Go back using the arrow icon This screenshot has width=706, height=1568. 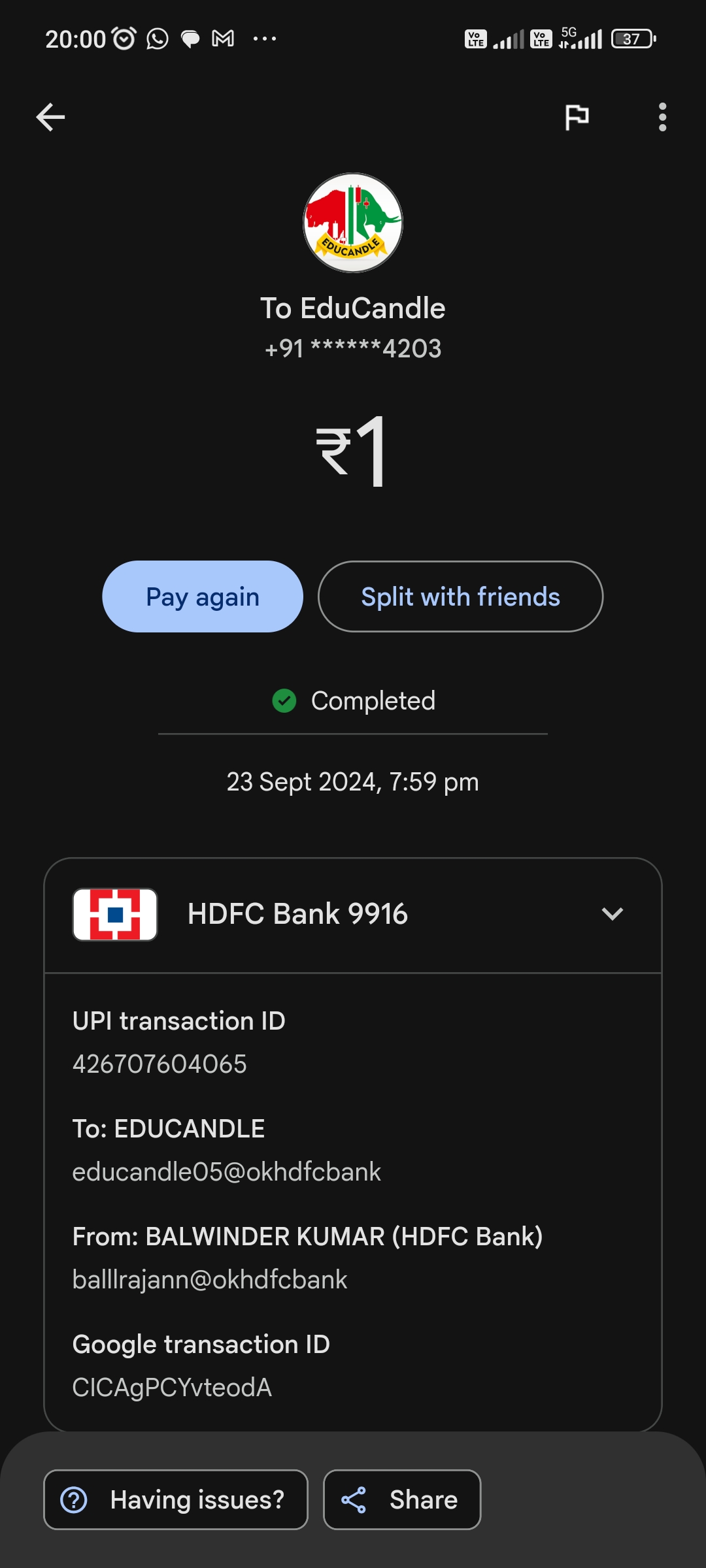(x=50, y=118)
